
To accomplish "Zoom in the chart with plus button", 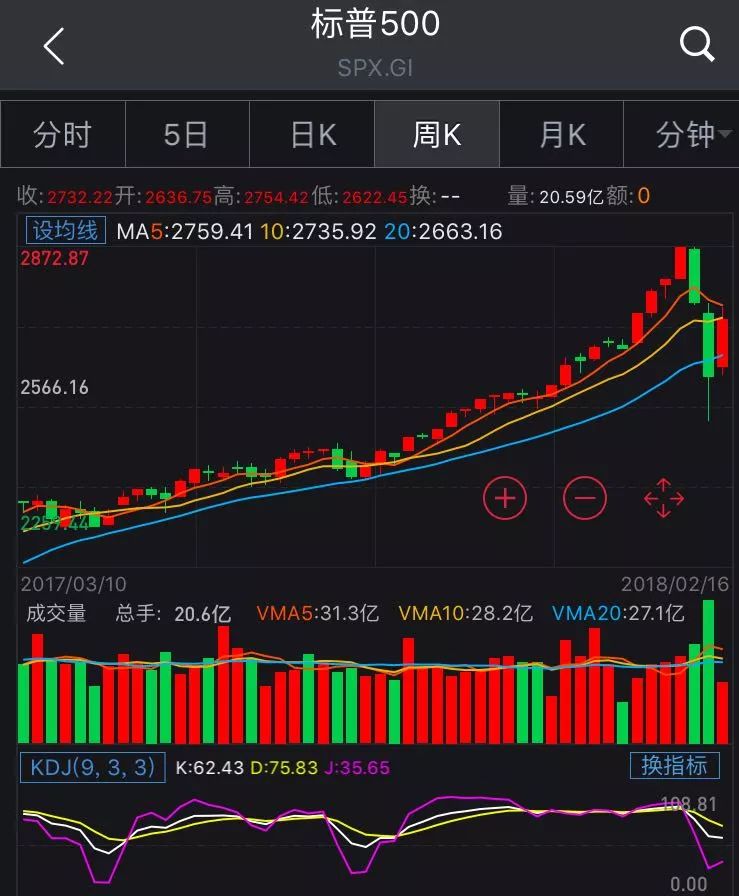I will click(x=505, y=497).
